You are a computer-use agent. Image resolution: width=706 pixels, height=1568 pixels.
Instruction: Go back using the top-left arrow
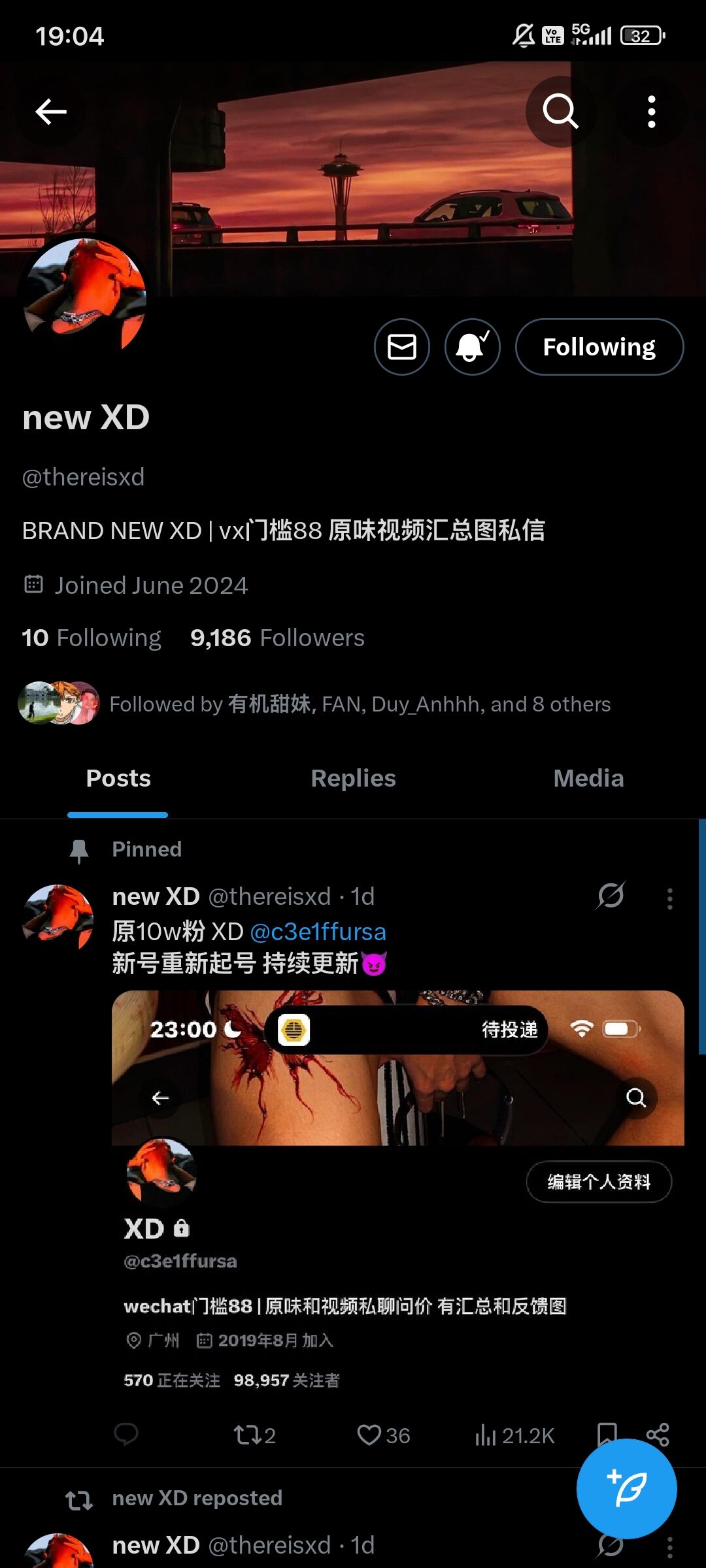coord(51,112)
